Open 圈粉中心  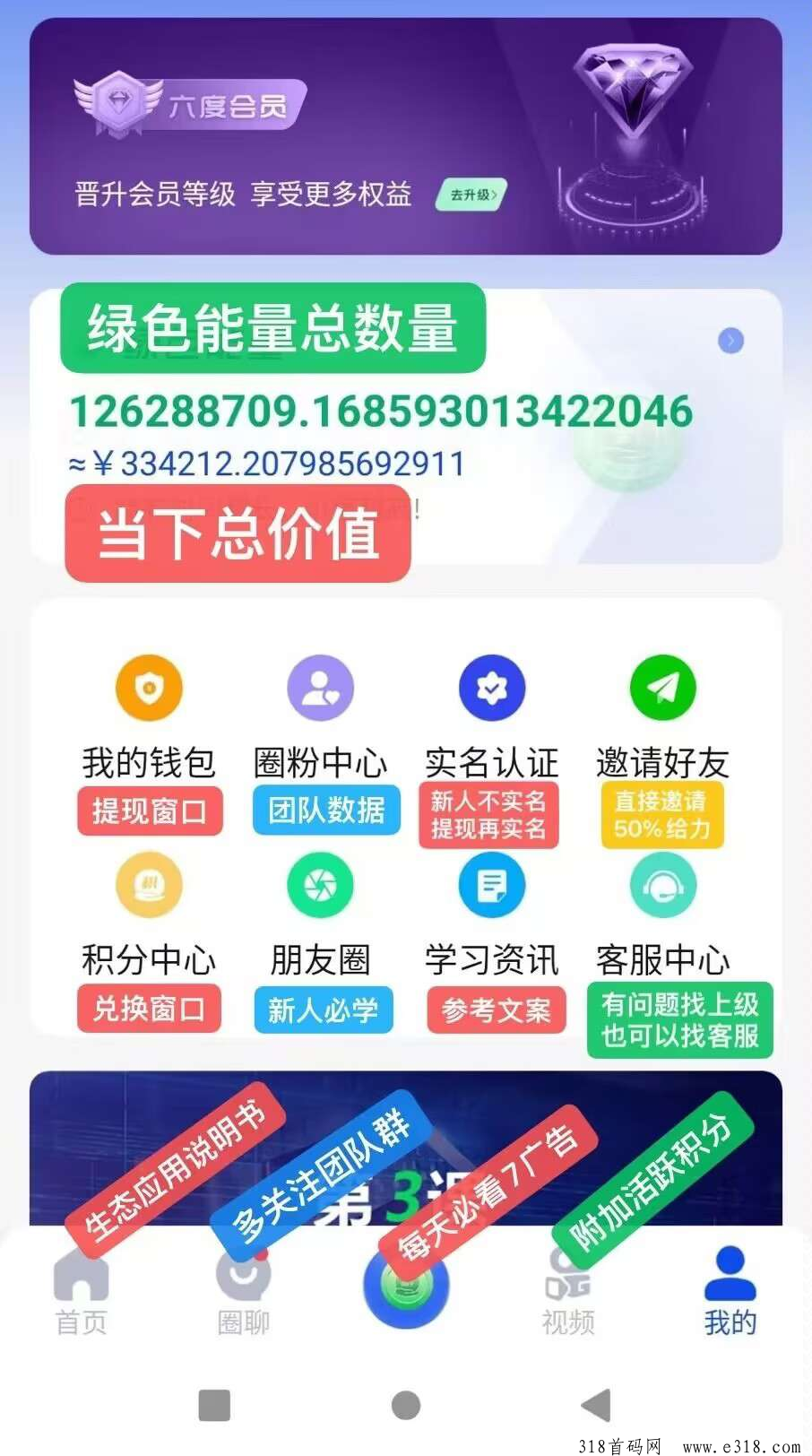pos(320,717)
